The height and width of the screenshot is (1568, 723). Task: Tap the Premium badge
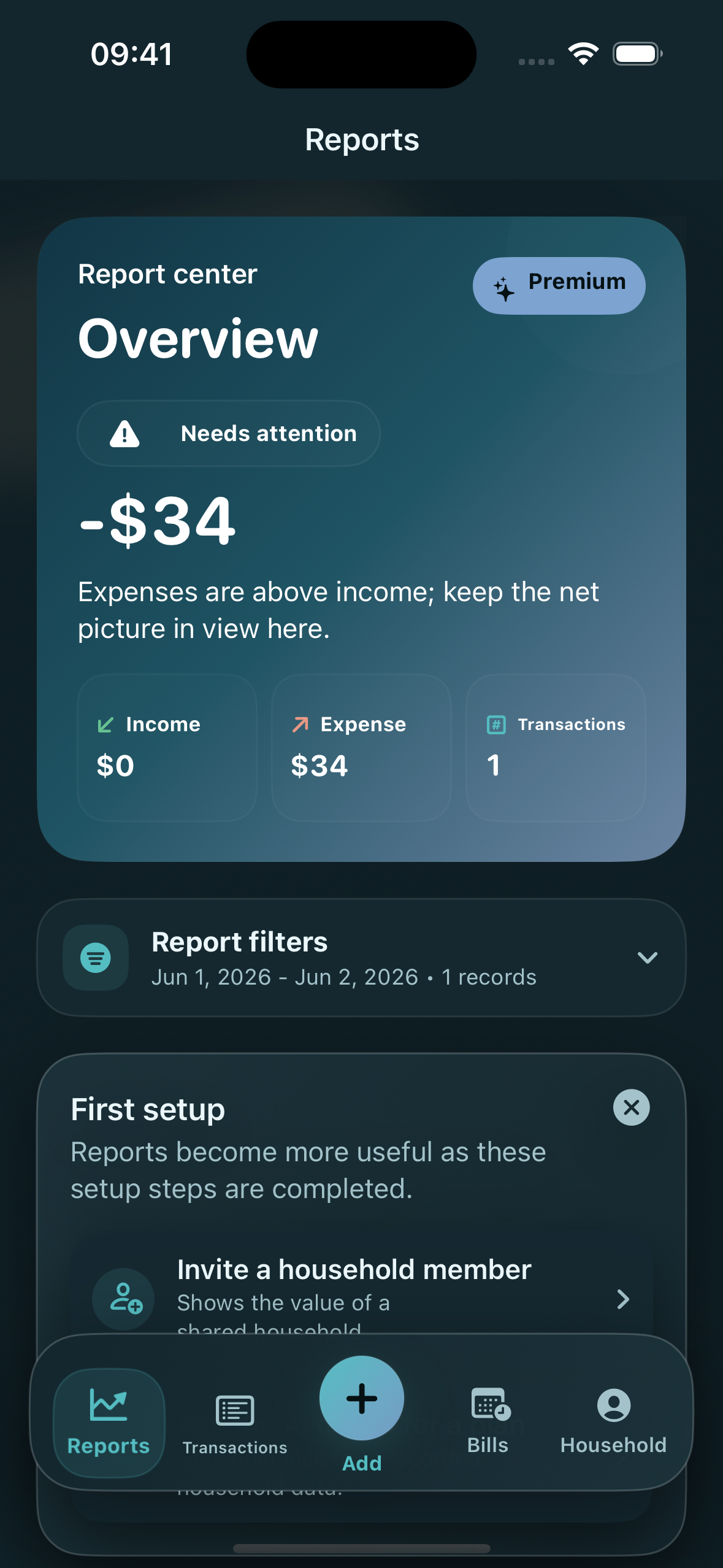tap(559, 285)
